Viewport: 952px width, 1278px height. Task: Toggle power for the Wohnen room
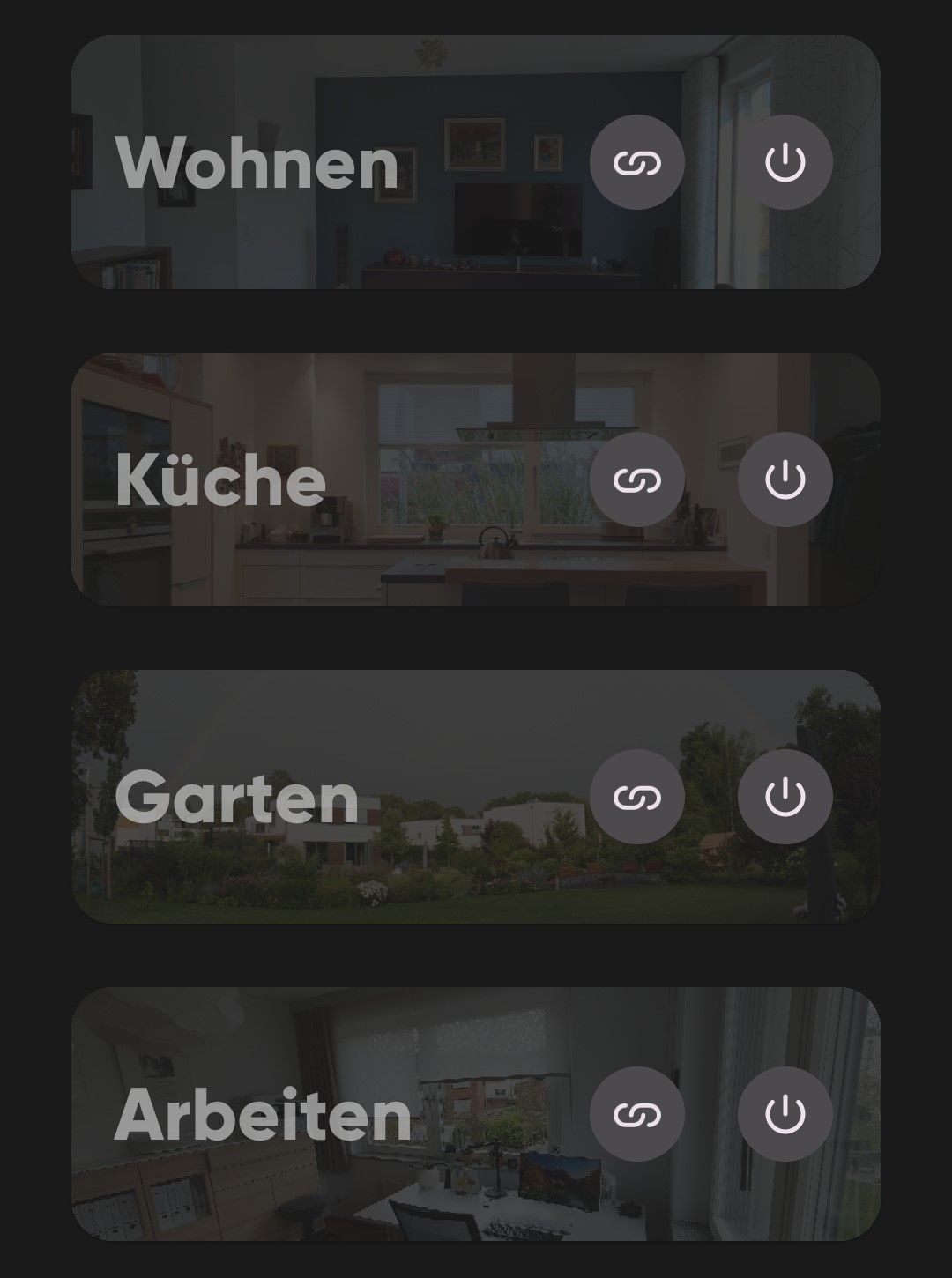(x=785, y=163)
